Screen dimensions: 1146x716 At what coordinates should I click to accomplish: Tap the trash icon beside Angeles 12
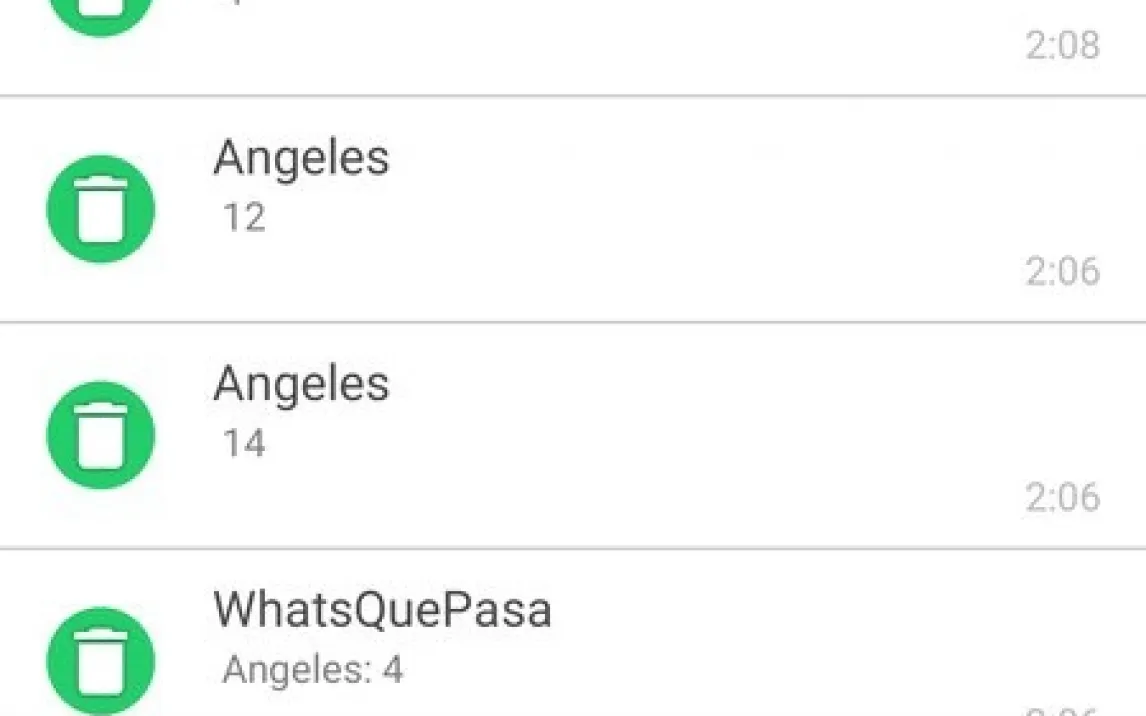pyautogui.click(x=101, y=210)
